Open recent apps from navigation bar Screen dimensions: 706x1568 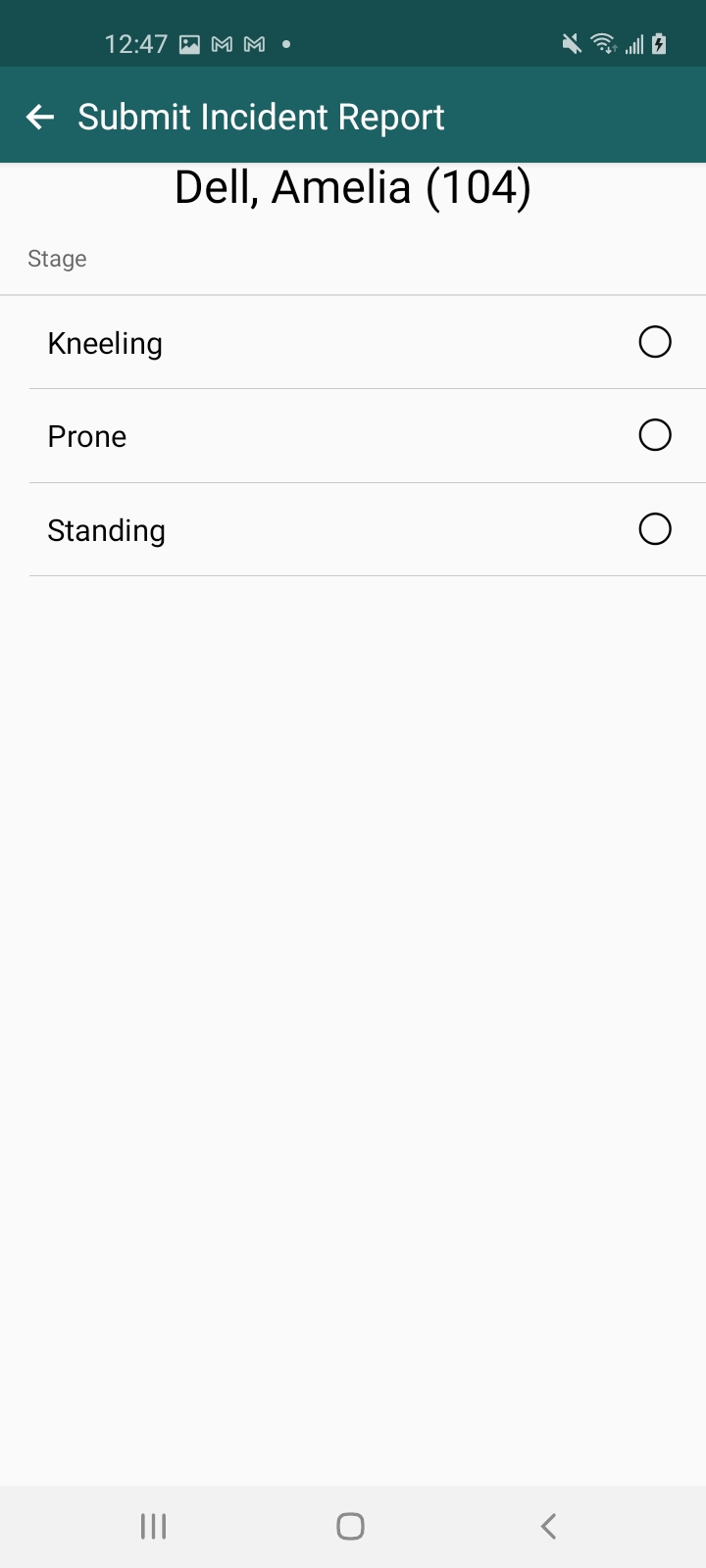(x=154, y=1526)
